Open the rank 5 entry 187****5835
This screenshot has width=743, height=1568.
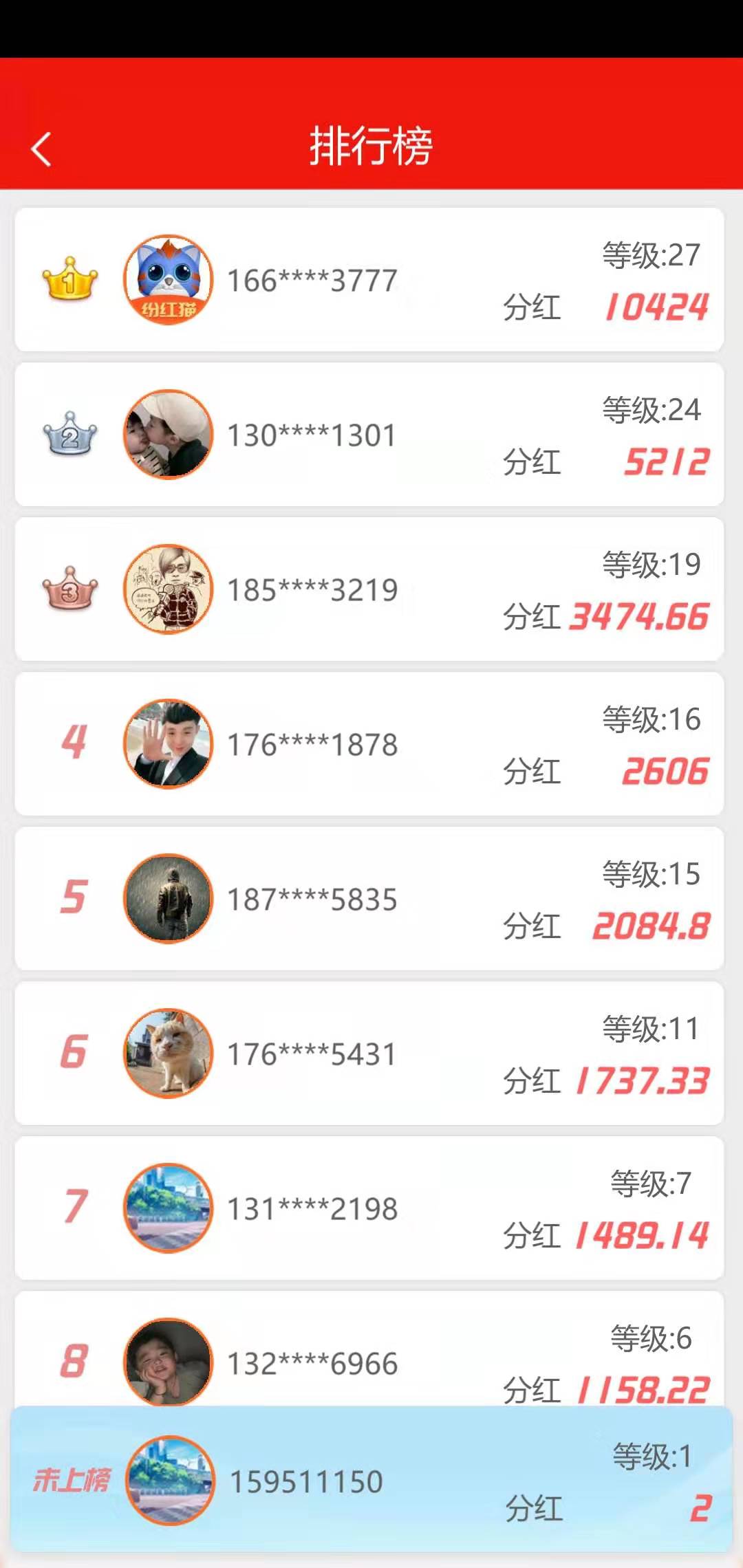pyautogui.click(x=369, y=899)
